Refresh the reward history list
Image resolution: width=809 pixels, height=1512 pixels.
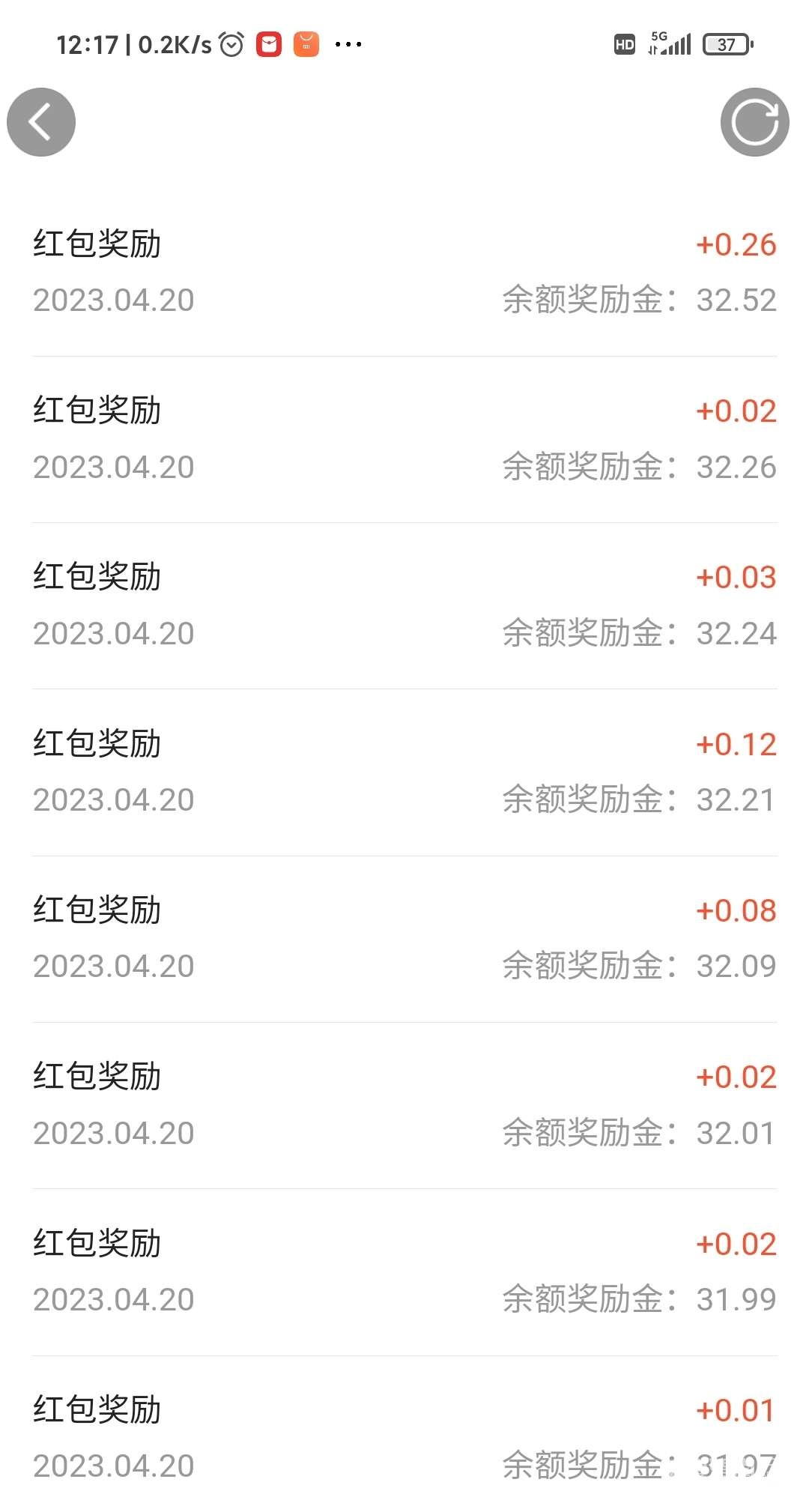tap(754, 122)
